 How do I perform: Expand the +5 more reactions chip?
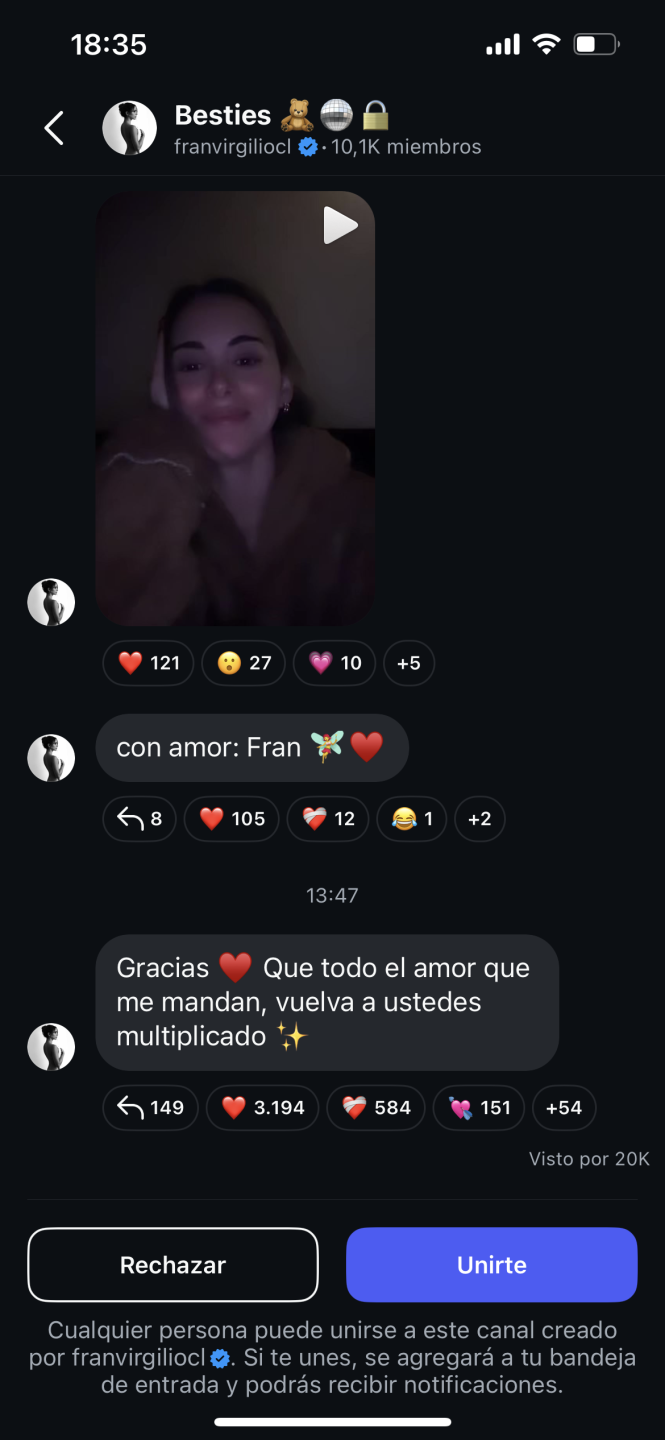[408, 663]
